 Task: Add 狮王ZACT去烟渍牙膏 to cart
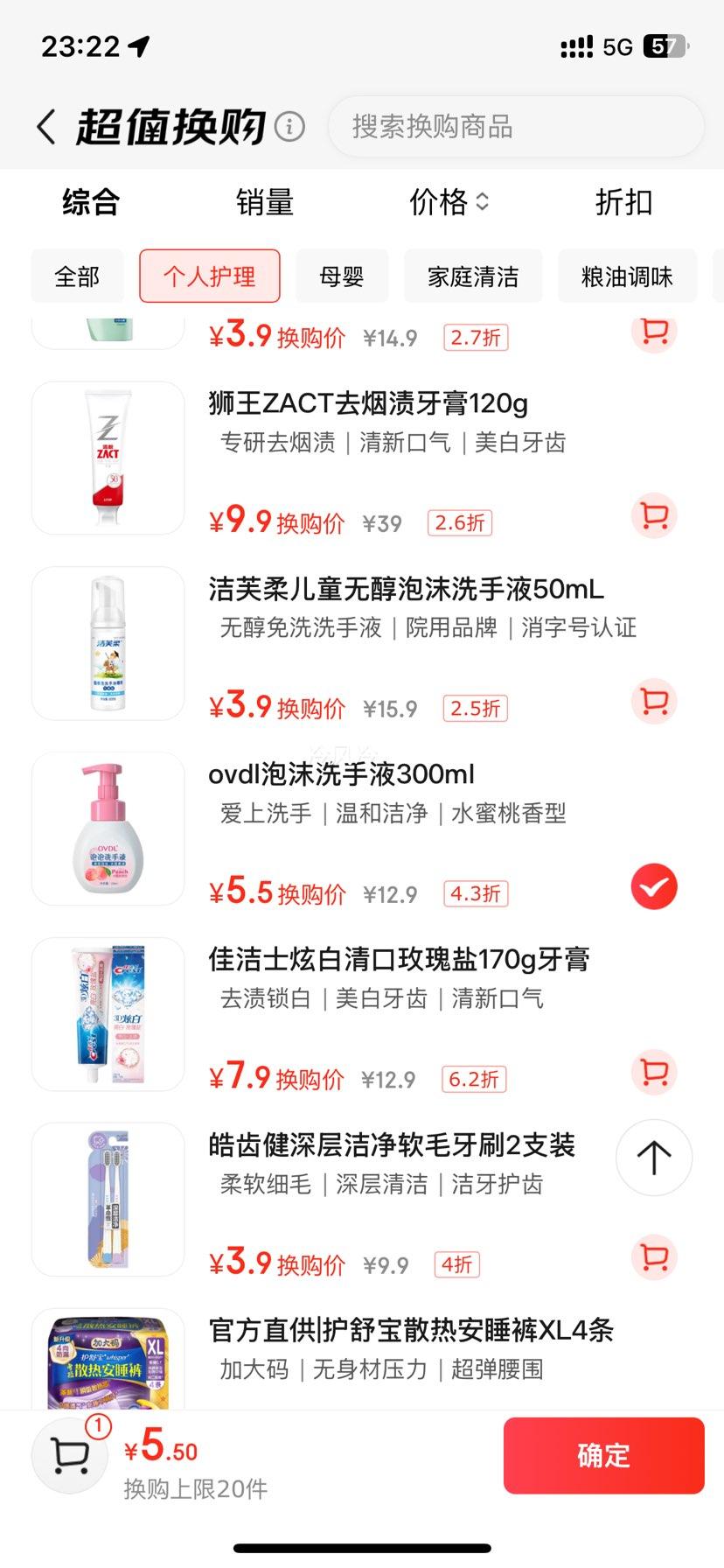tap(654, 515)
